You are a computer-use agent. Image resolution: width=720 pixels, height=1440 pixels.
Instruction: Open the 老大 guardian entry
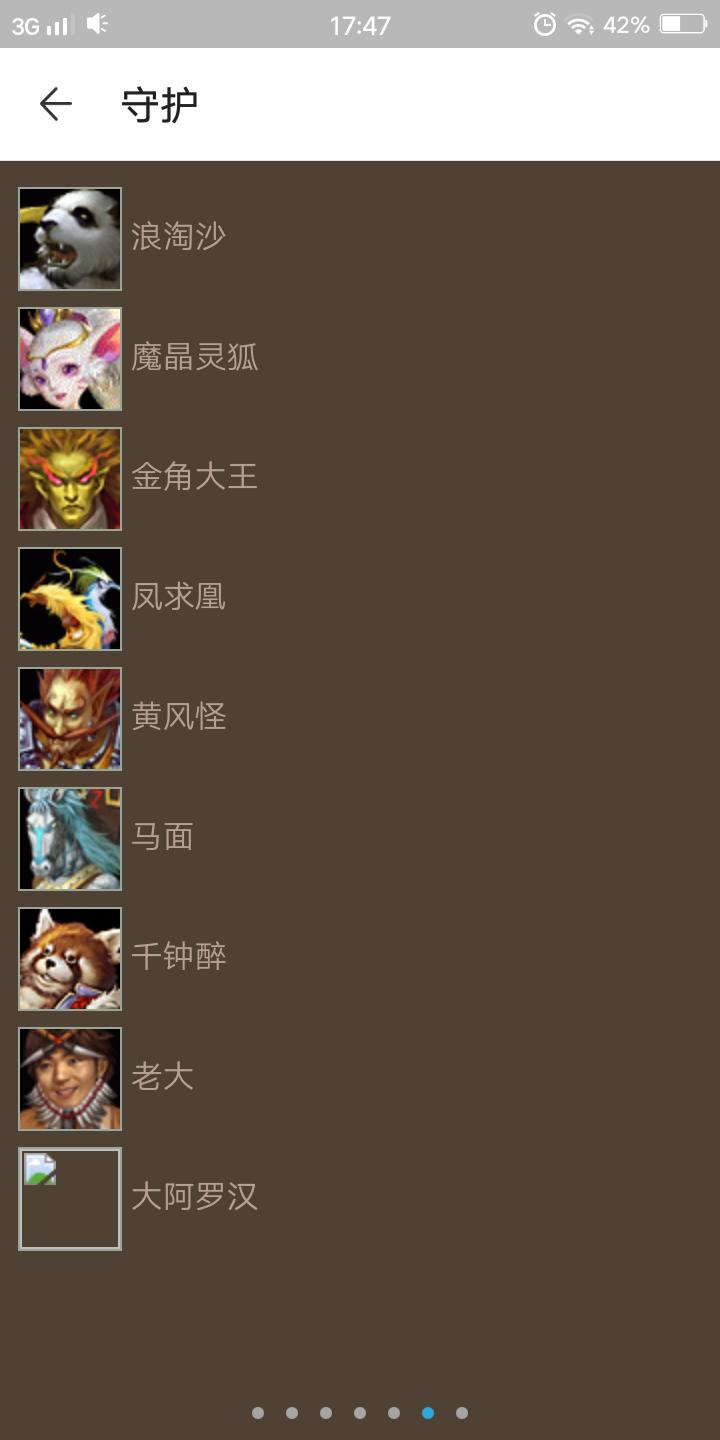tap(162, 1078)
